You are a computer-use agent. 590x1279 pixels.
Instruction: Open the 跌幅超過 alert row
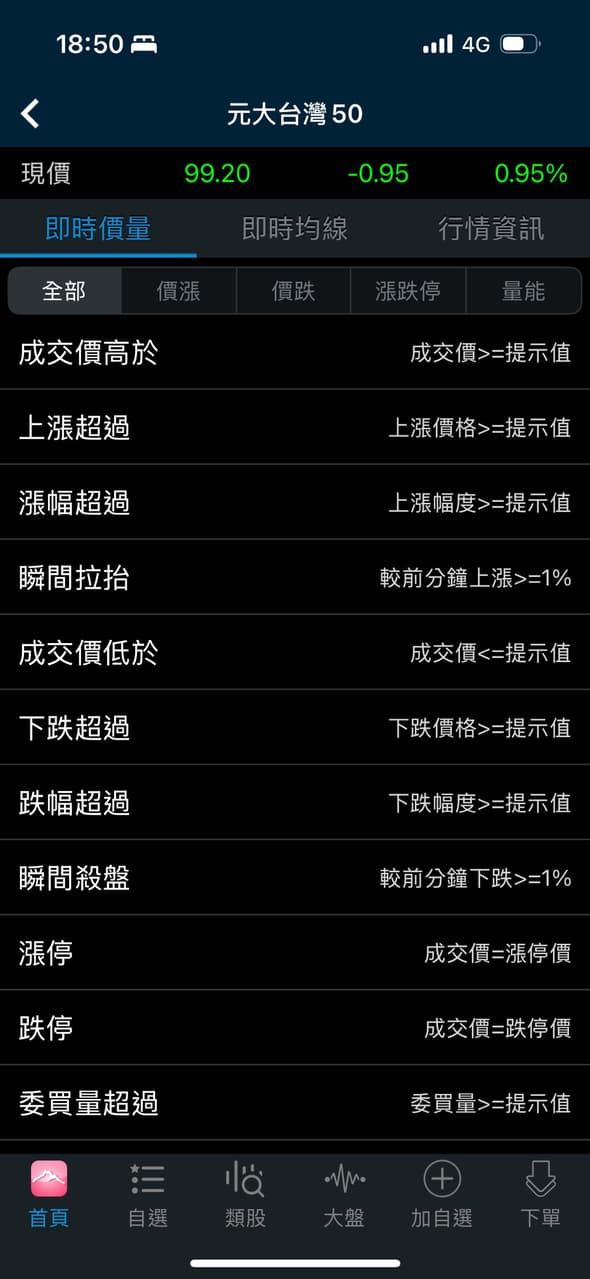click(295, 802)
